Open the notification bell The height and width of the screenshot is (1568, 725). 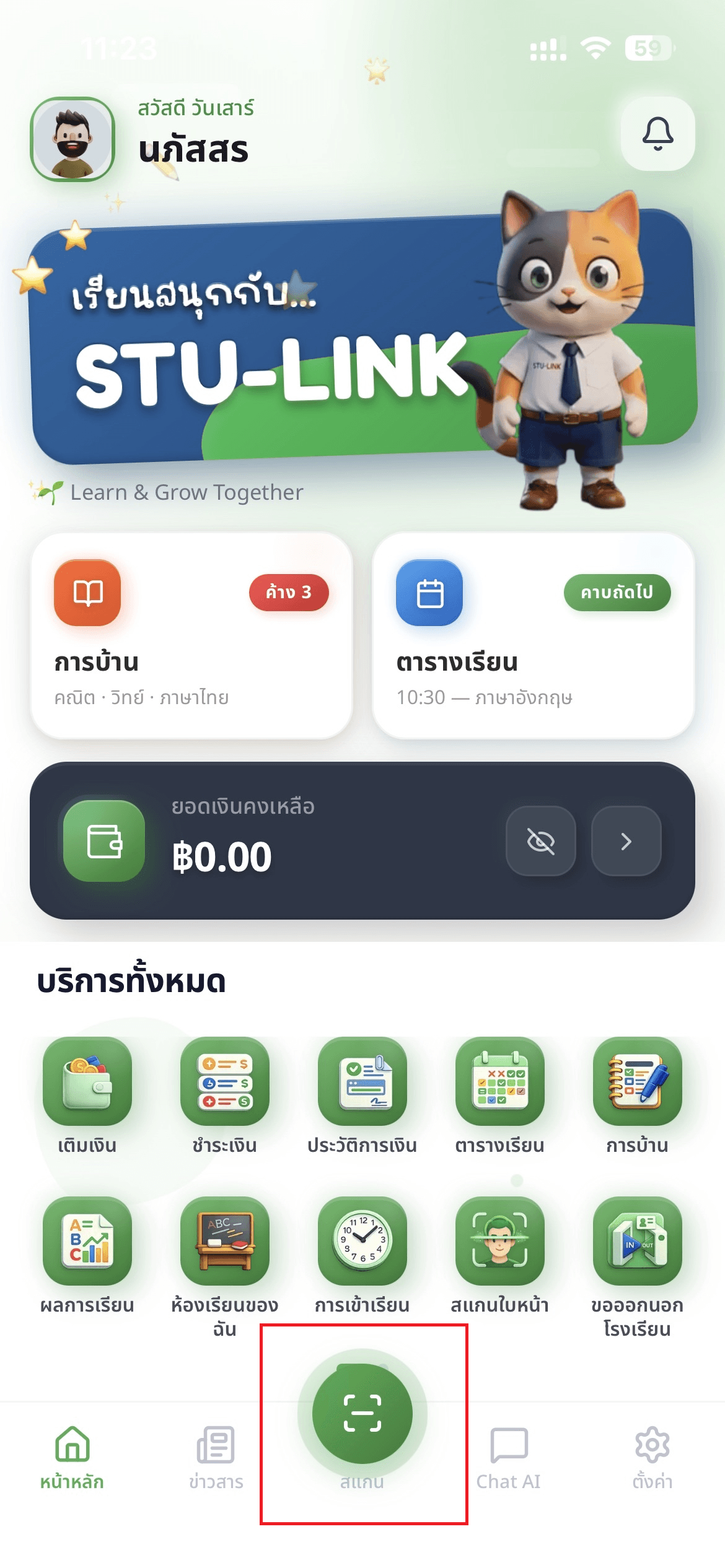click(x=658, y=133)
